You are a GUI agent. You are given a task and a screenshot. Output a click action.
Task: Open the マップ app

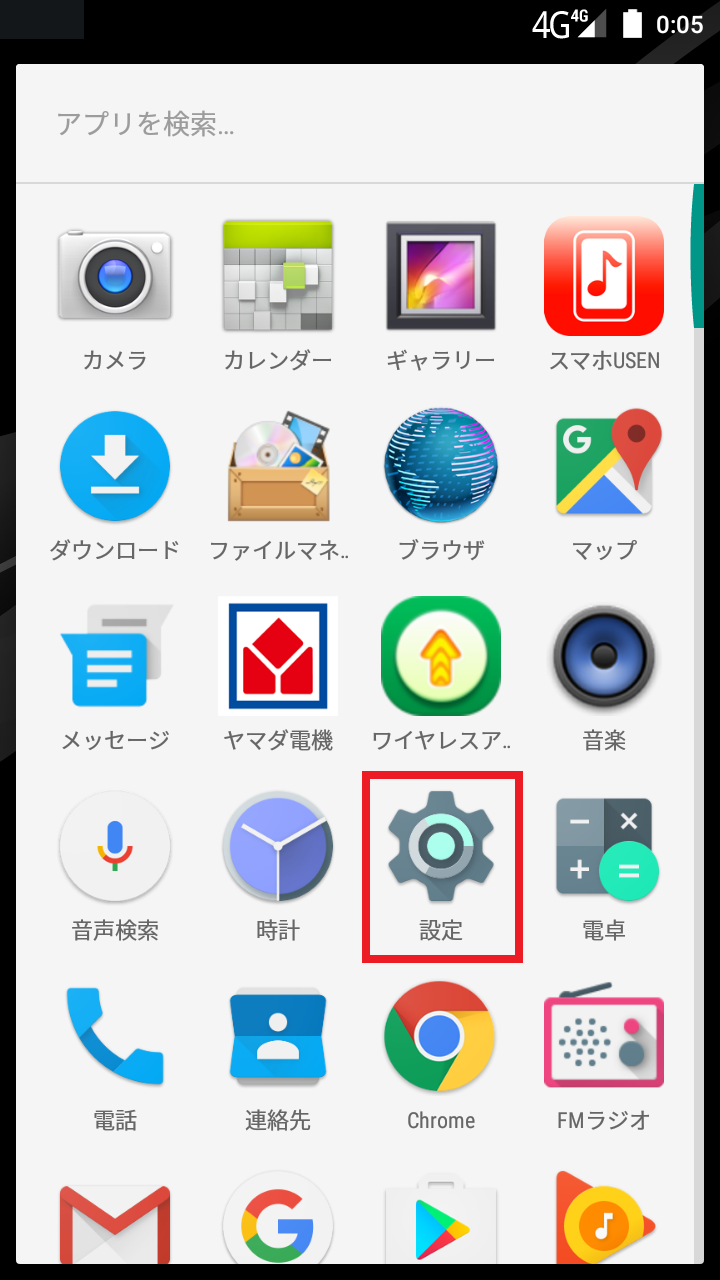click(x=604, y=467)
